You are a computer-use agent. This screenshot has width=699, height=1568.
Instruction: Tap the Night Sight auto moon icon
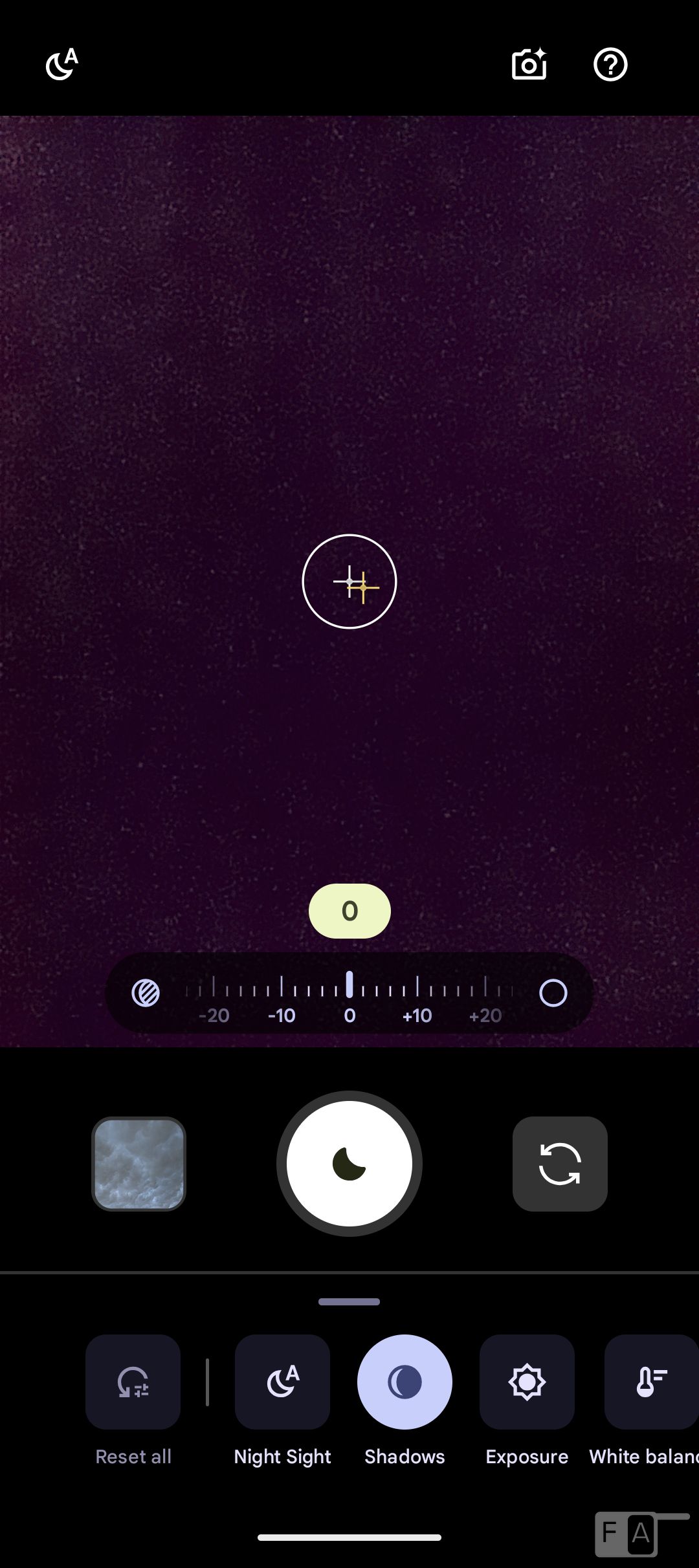coord(61,65)
